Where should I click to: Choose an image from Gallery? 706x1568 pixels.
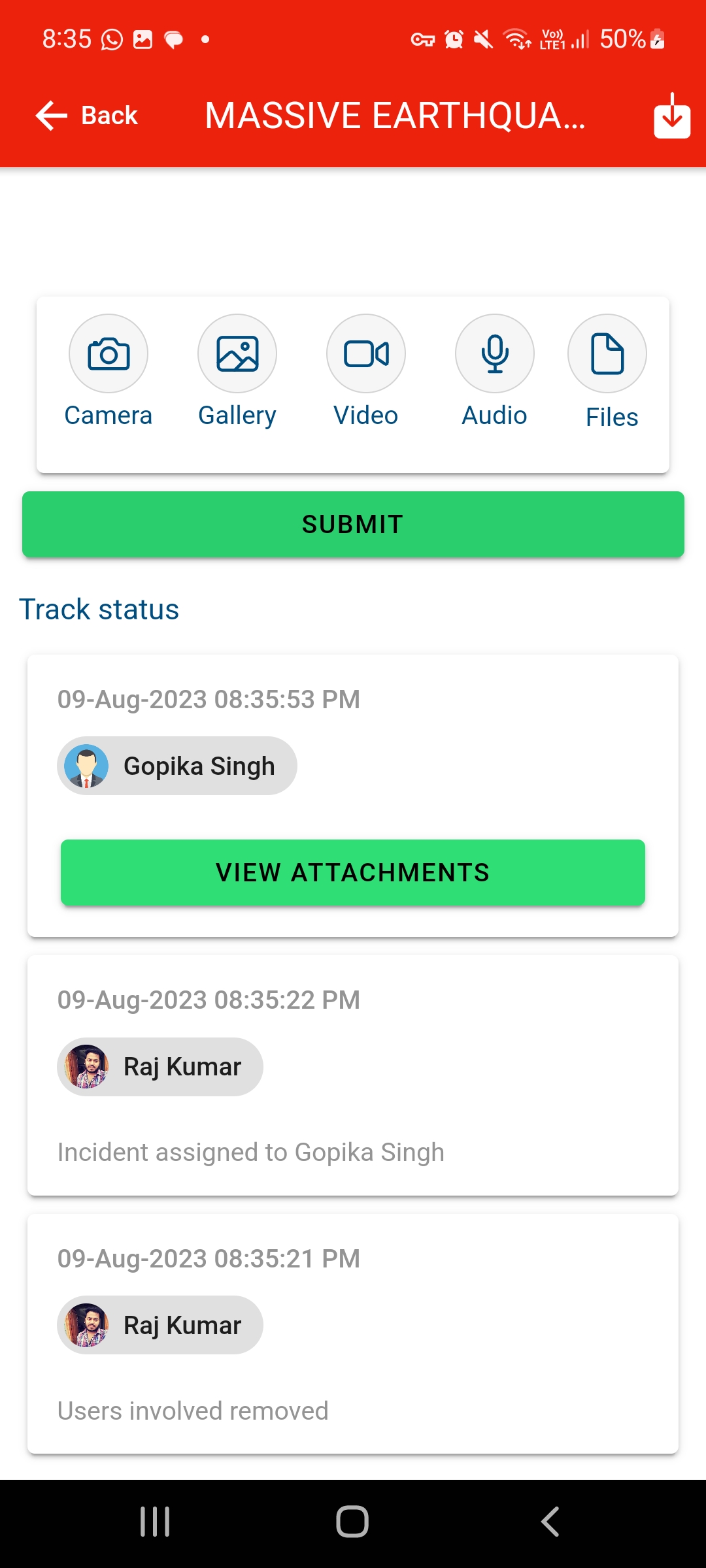(x=237, y=354)
